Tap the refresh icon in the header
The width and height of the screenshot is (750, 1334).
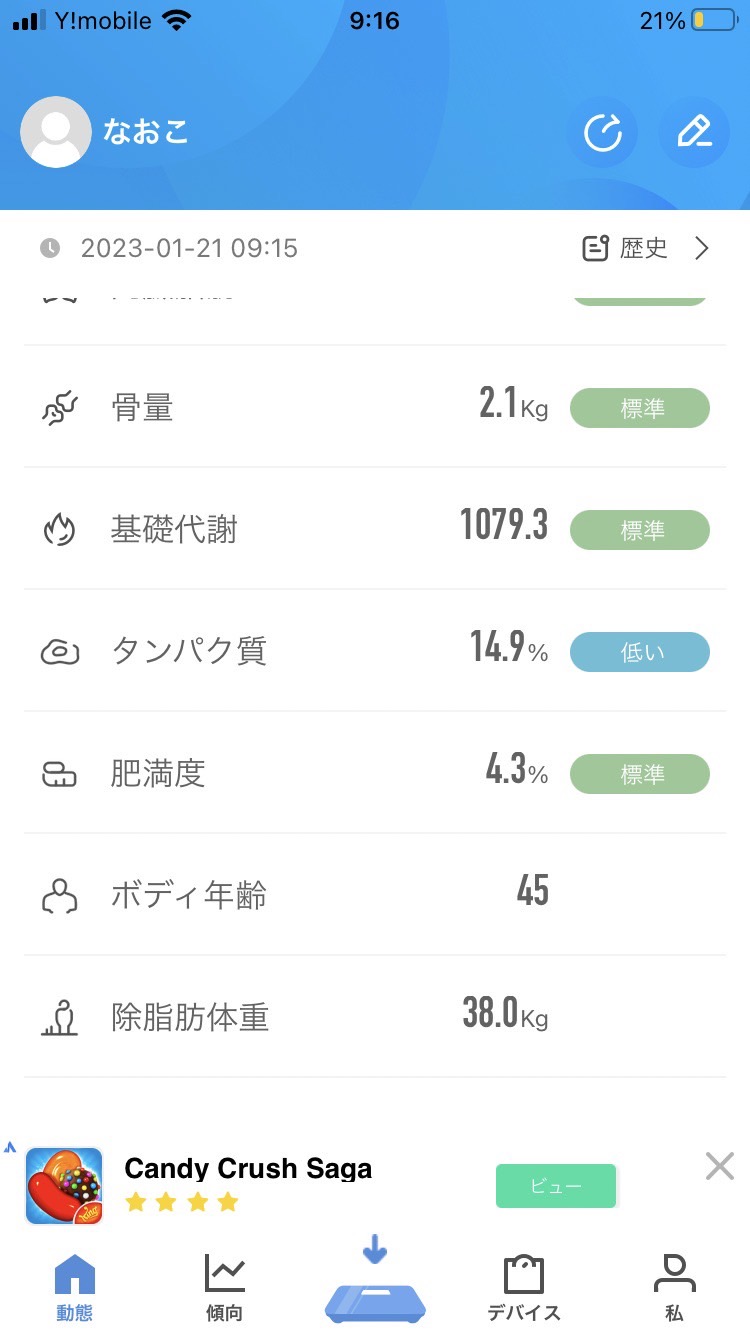point(602,132)
